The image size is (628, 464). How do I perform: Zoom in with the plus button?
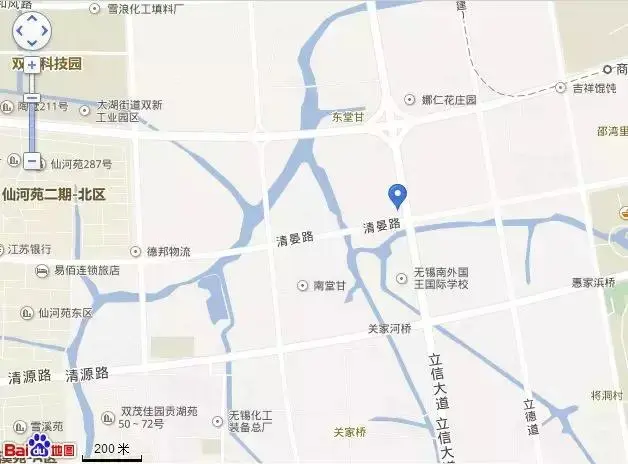pos(31,64)
